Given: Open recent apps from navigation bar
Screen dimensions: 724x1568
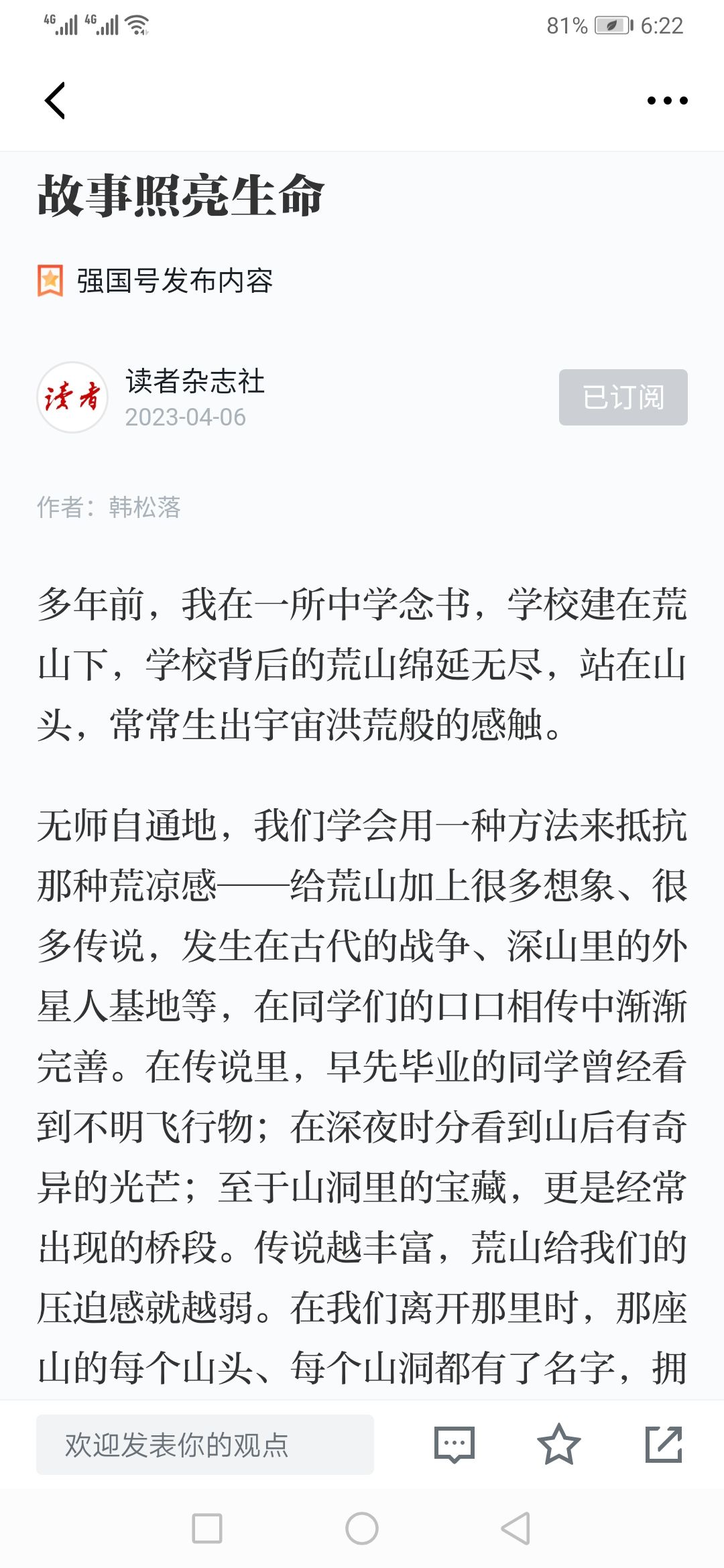Looking at the screenshot, I should click(207, 1528).
